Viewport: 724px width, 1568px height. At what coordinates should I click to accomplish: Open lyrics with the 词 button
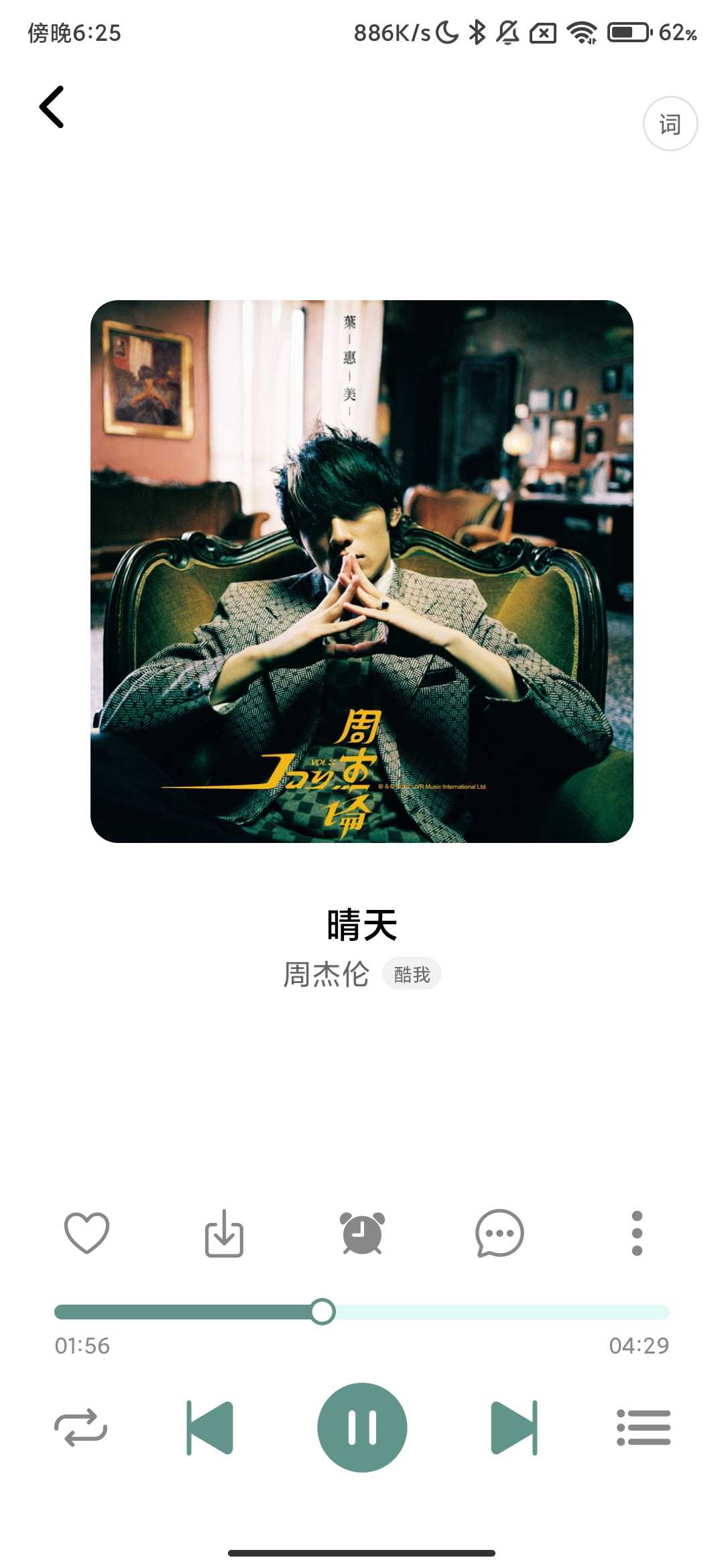(670, 124)
